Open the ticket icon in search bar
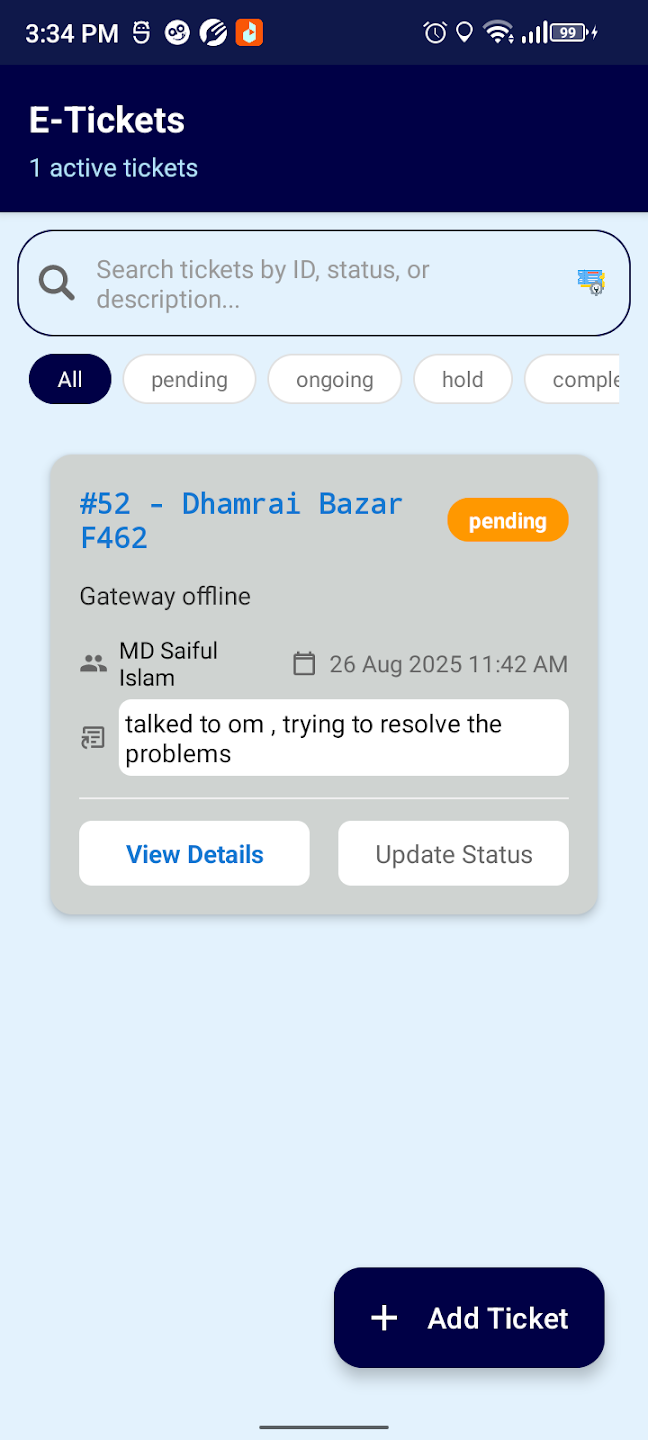The height and width of the screenshot is (1440, 648). pos(591,283)
